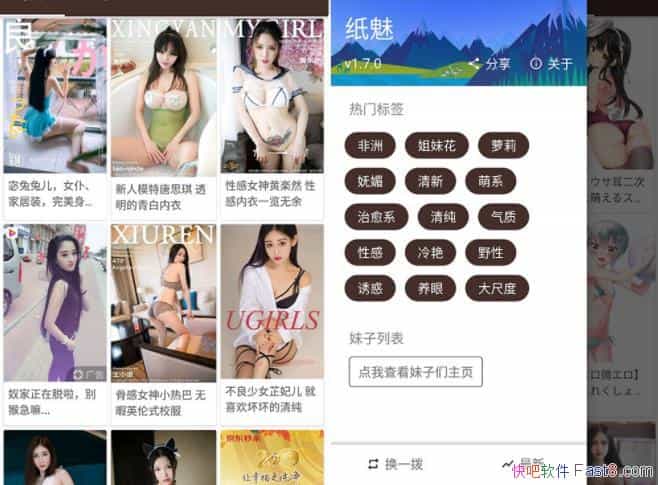Open the 关于 about page
The image size is (658, 485).
click(551, 64)
